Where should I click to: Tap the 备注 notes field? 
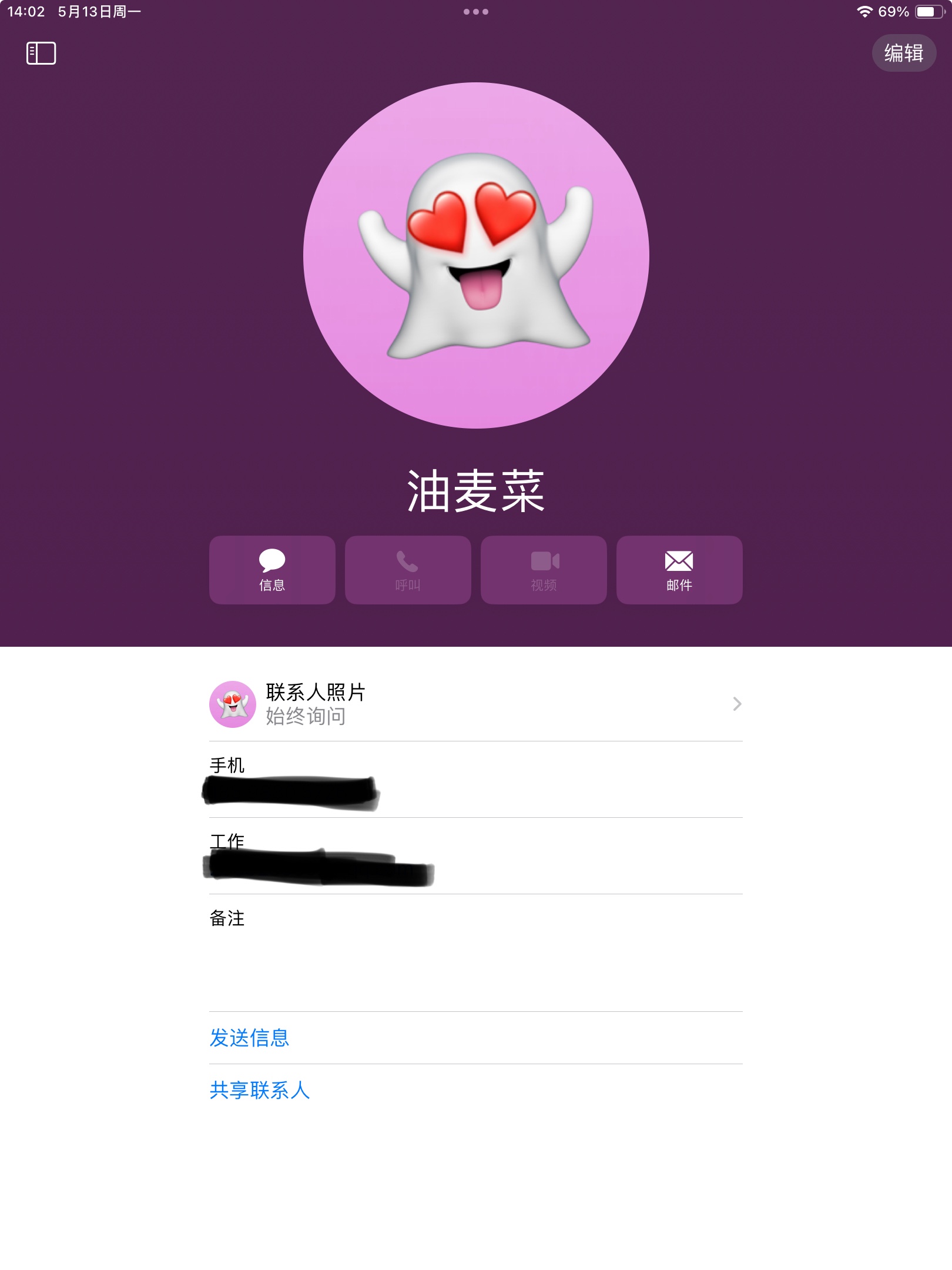point(475,952)
